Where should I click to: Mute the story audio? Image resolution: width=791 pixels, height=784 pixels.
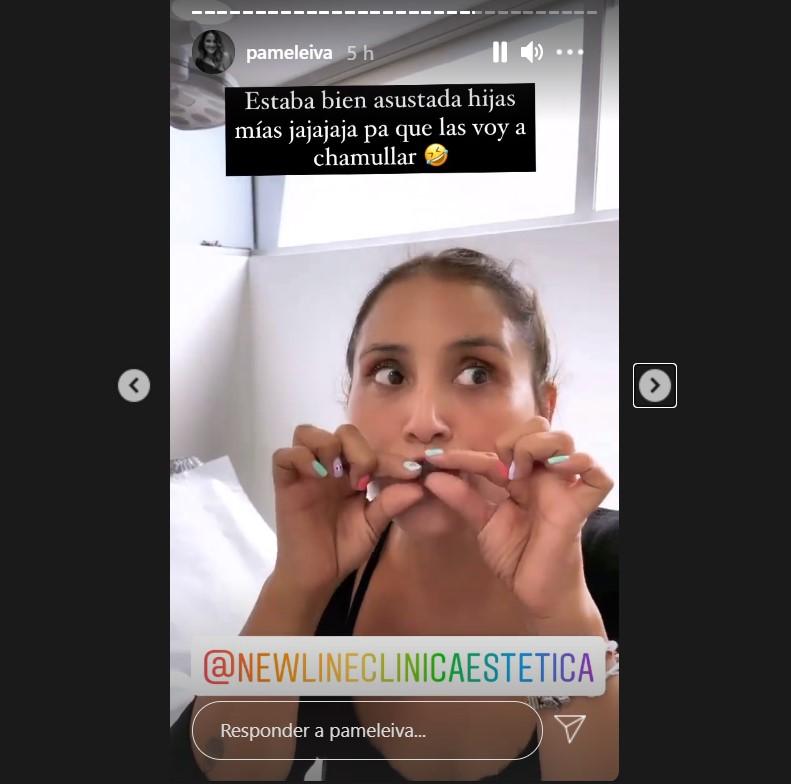click(x=532, y=52)
